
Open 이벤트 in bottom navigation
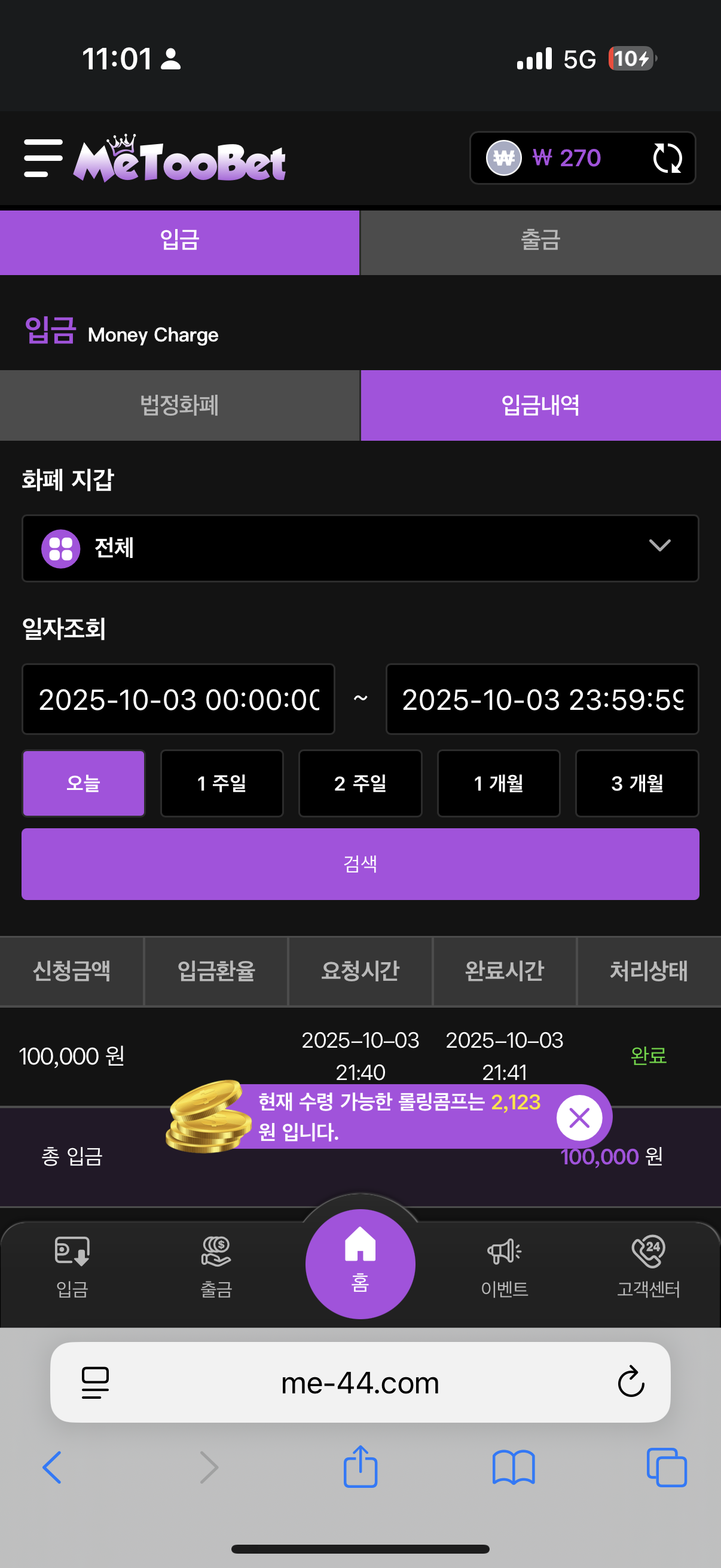tap(505, 1266)
